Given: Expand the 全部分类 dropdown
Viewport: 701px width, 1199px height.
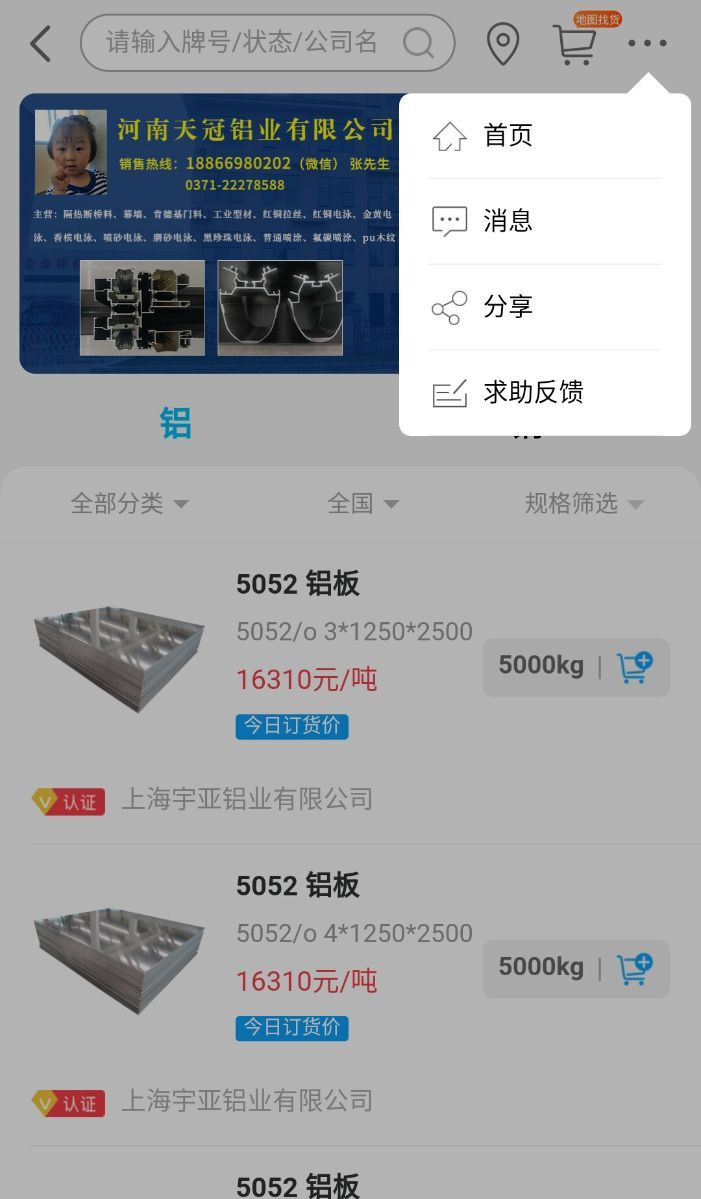Looking at the screenshot, I should pyautogui.click(x=129, y=503).
